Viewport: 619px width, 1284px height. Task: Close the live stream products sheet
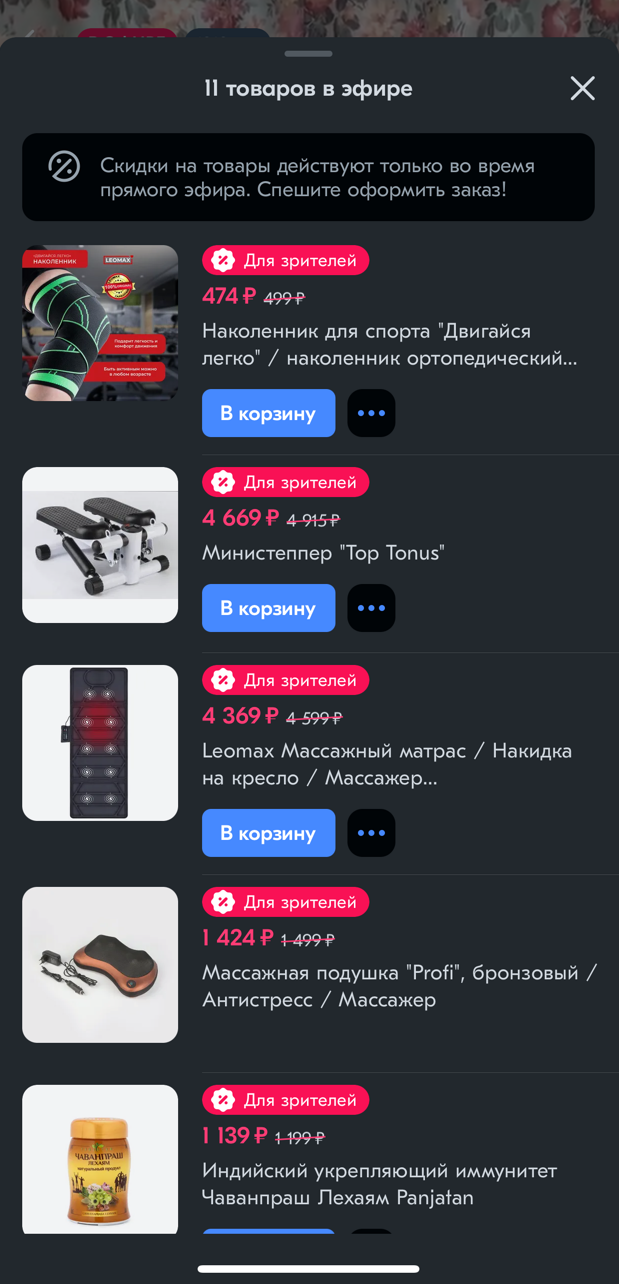(582, 89)
